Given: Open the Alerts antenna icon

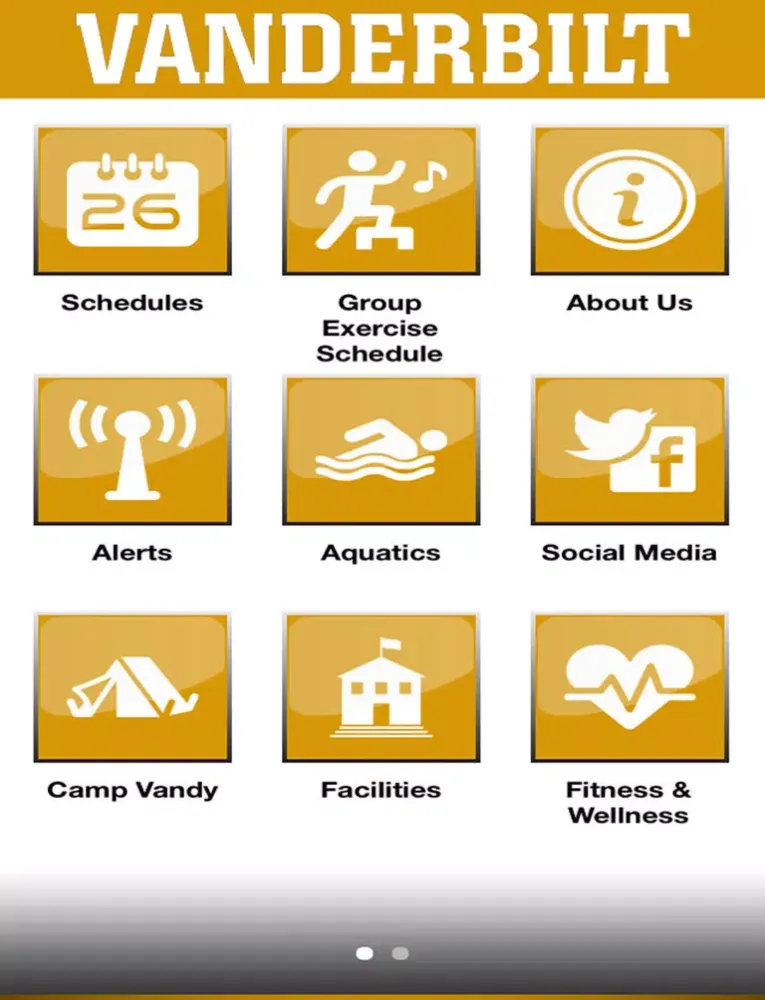Looking at the screenshot, I should pos(133,447).
